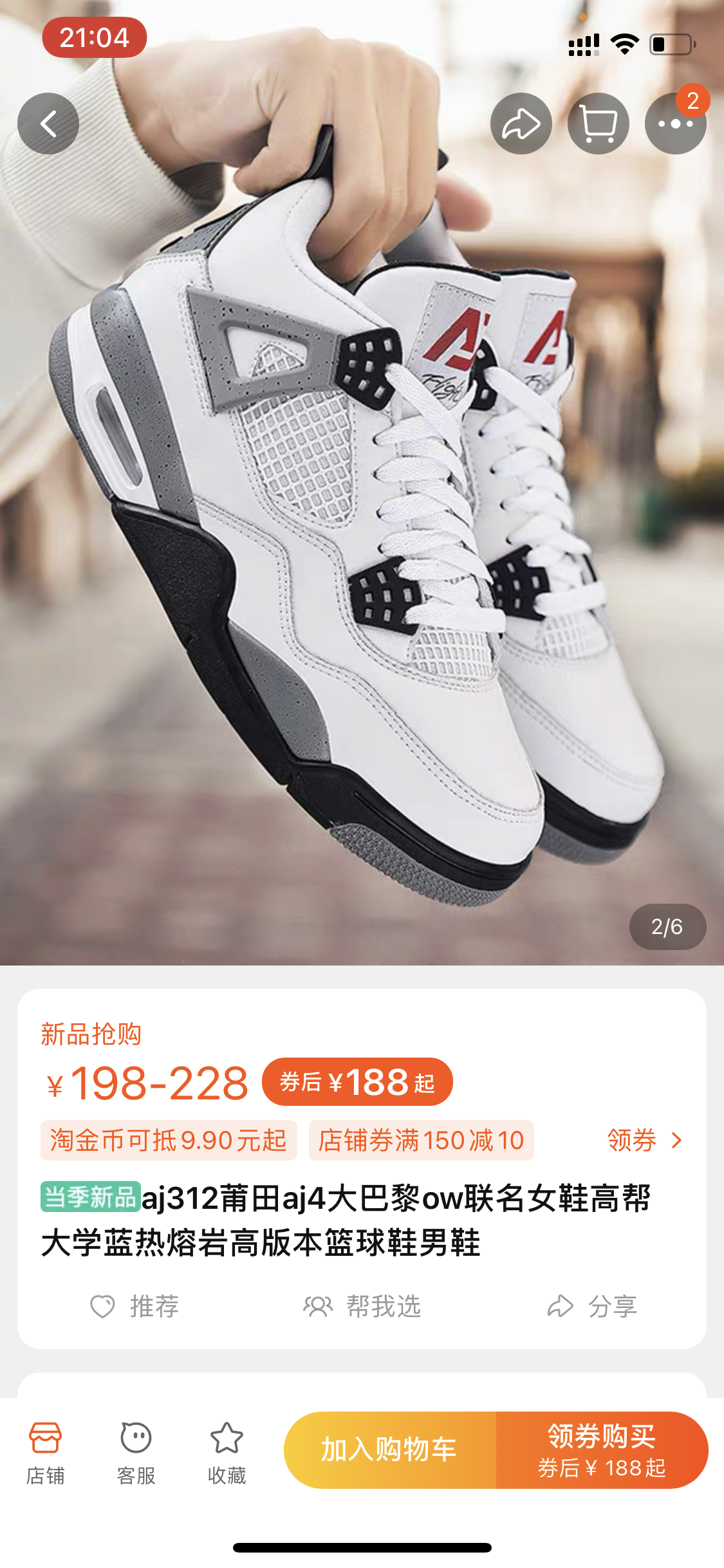This screenshot has width=724, height=1568.
Task: Tap the 淘金币可抵9.90元起 tag
Action: pos(169,1141)
